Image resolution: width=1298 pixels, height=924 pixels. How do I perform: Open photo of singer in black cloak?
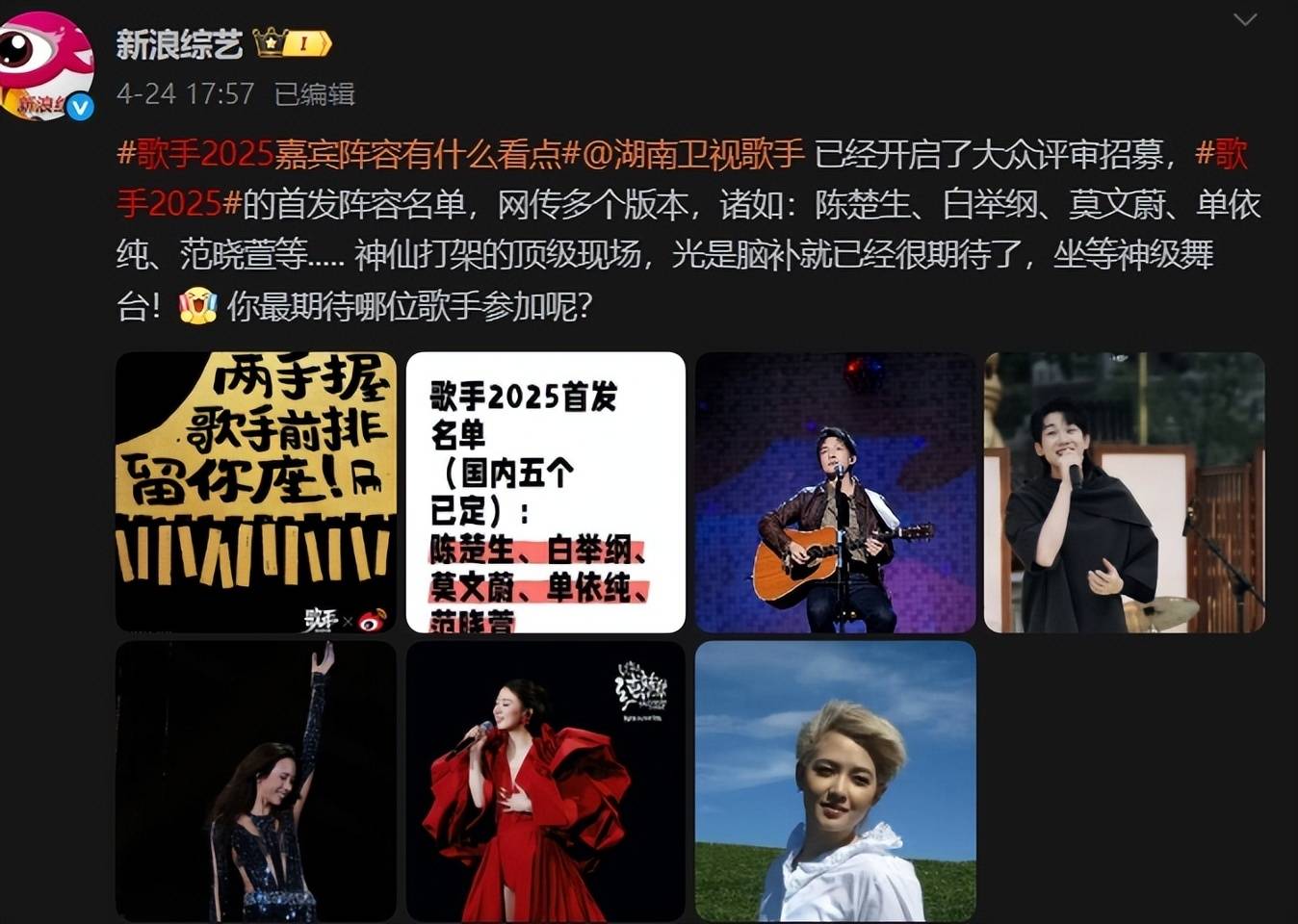pos(1124,492)
